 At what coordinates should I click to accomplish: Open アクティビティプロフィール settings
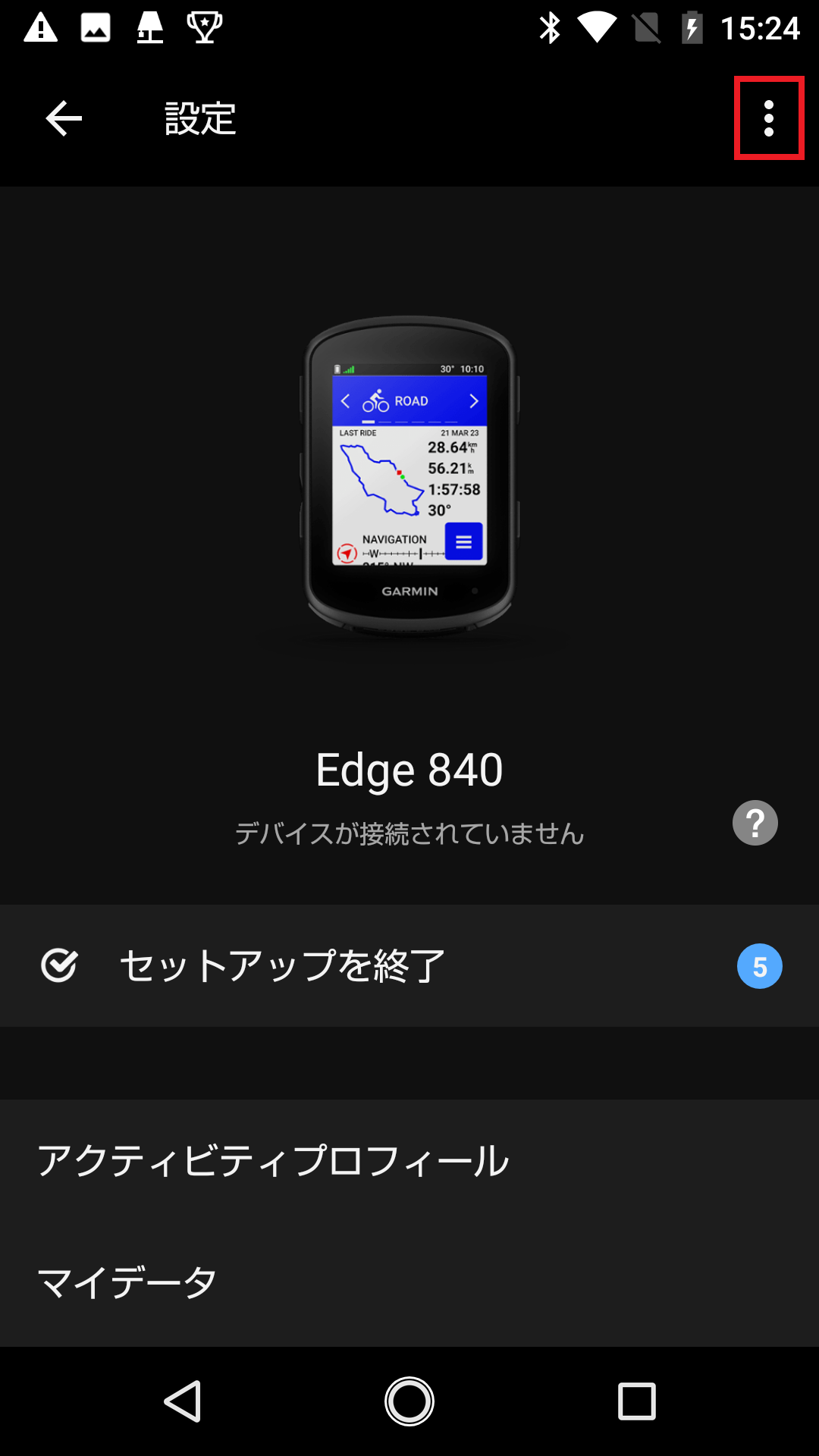pos(275,1157)
